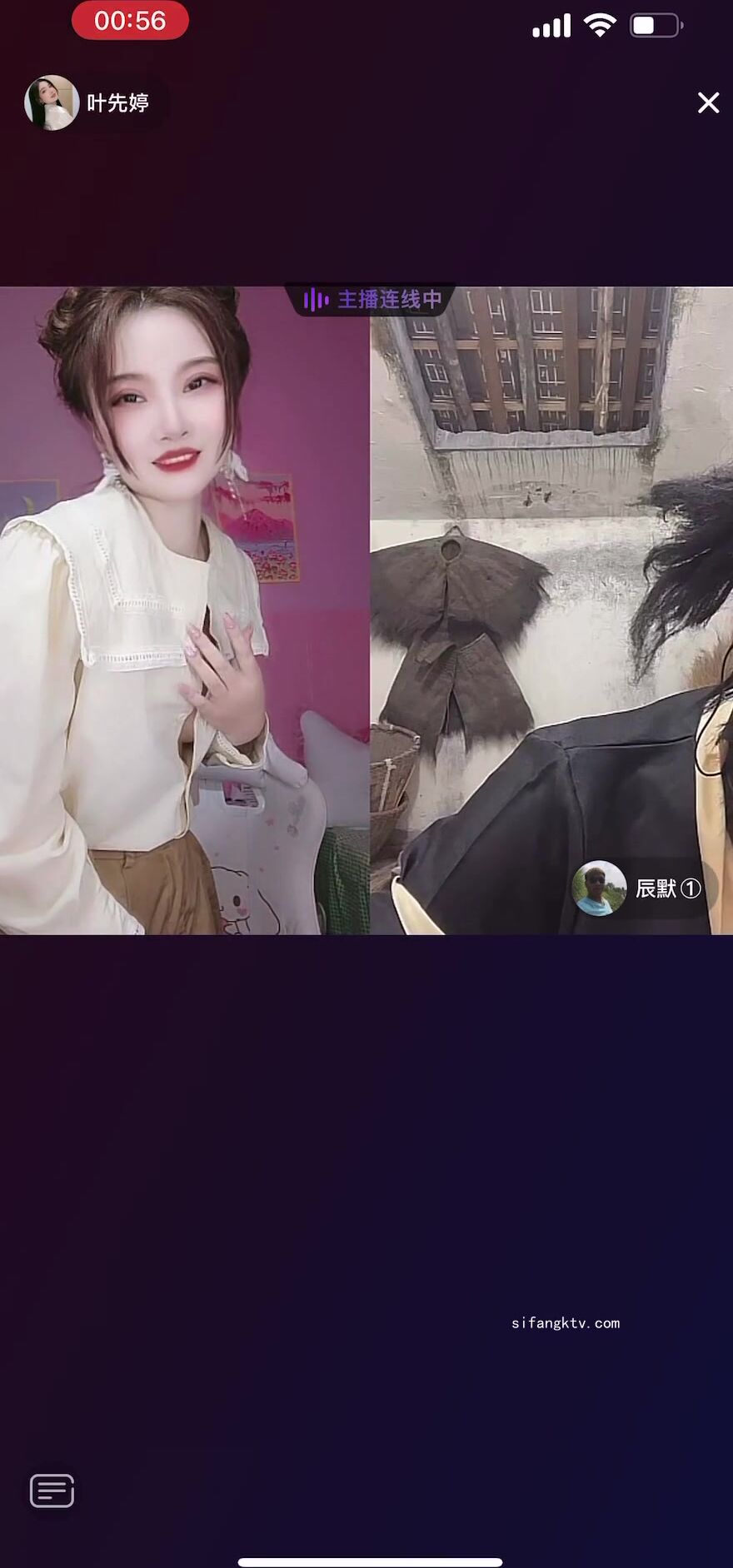Screen dimensions: 733x1568
Task: Close the live stream view
Action: tap(708, 102)
